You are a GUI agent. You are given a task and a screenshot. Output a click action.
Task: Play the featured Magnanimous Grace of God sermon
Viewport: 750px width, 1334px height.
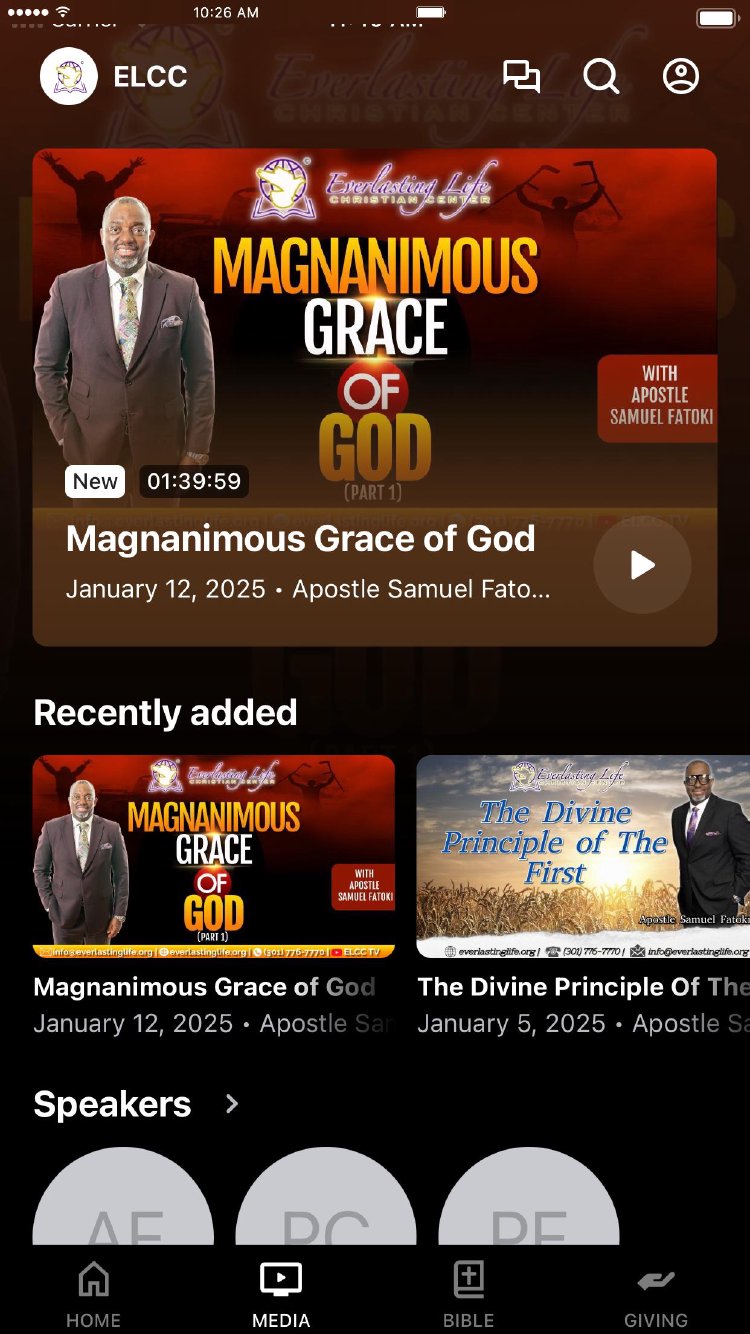pyautogui.click(x=642, y=565)
